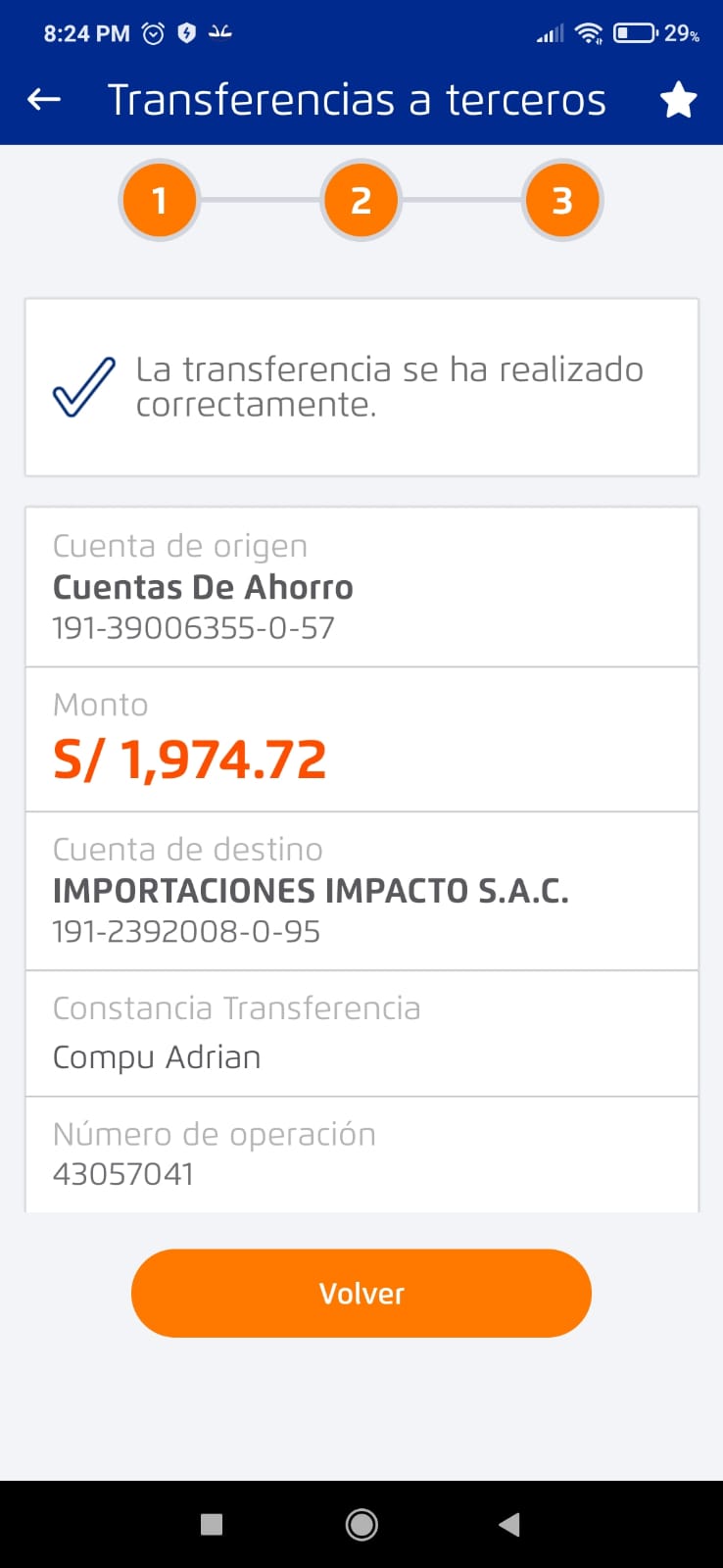Mark this transfer as favorite with star
The height and width of the screenshot is (1568, 723).
pos(678,100)
